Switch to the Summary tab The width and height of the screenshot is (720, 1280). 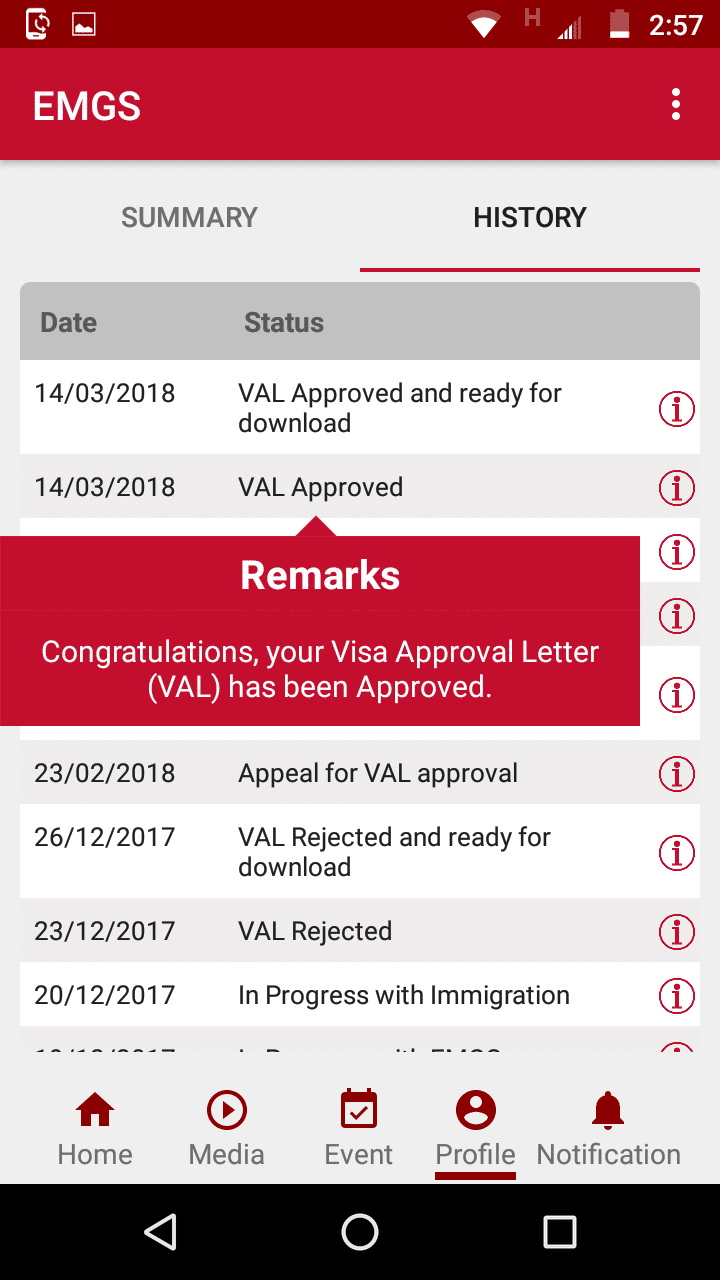pos(189,218)
